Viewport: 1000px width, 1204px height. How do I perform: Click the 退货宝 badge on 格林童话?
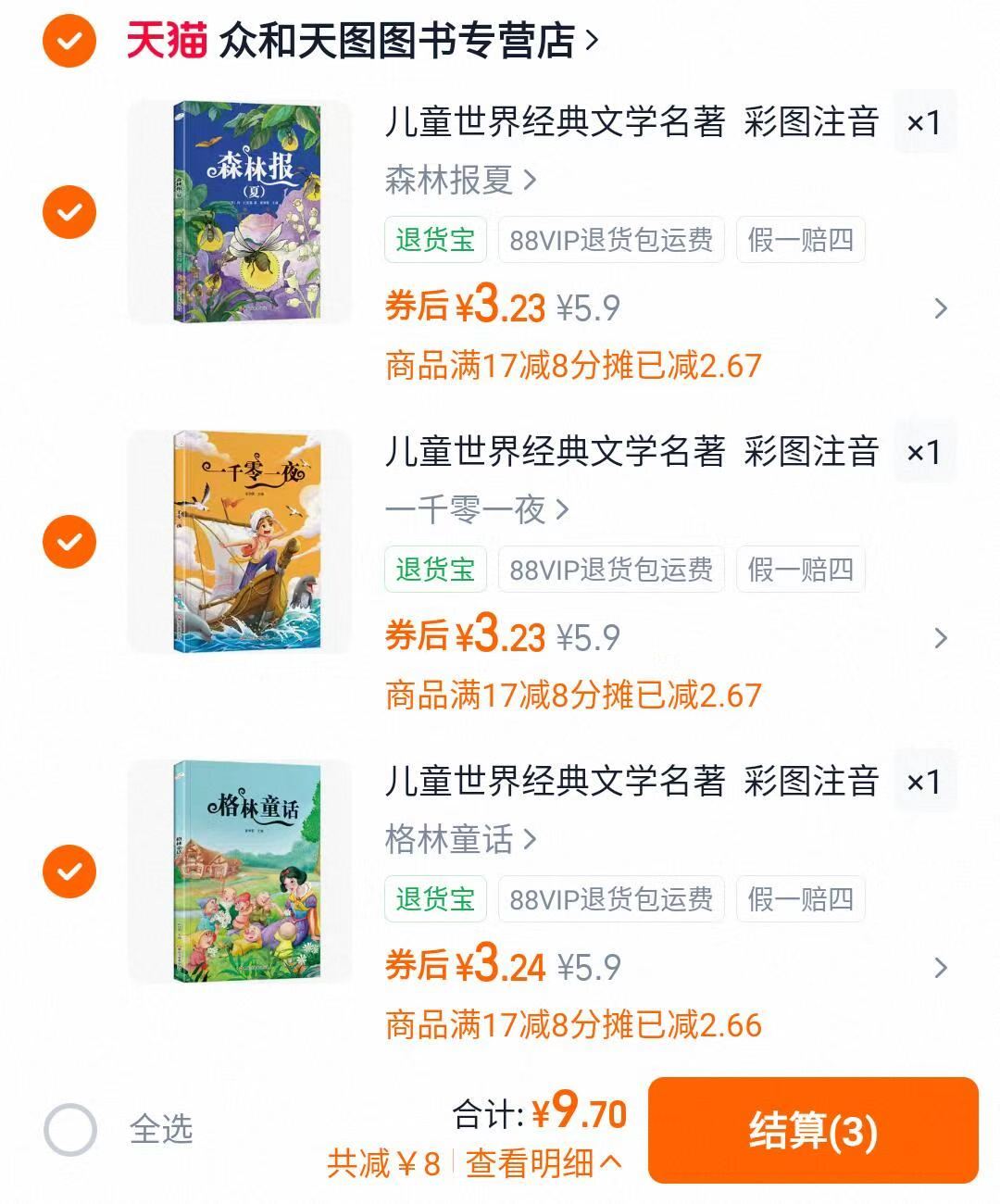(x=435, y=898)
